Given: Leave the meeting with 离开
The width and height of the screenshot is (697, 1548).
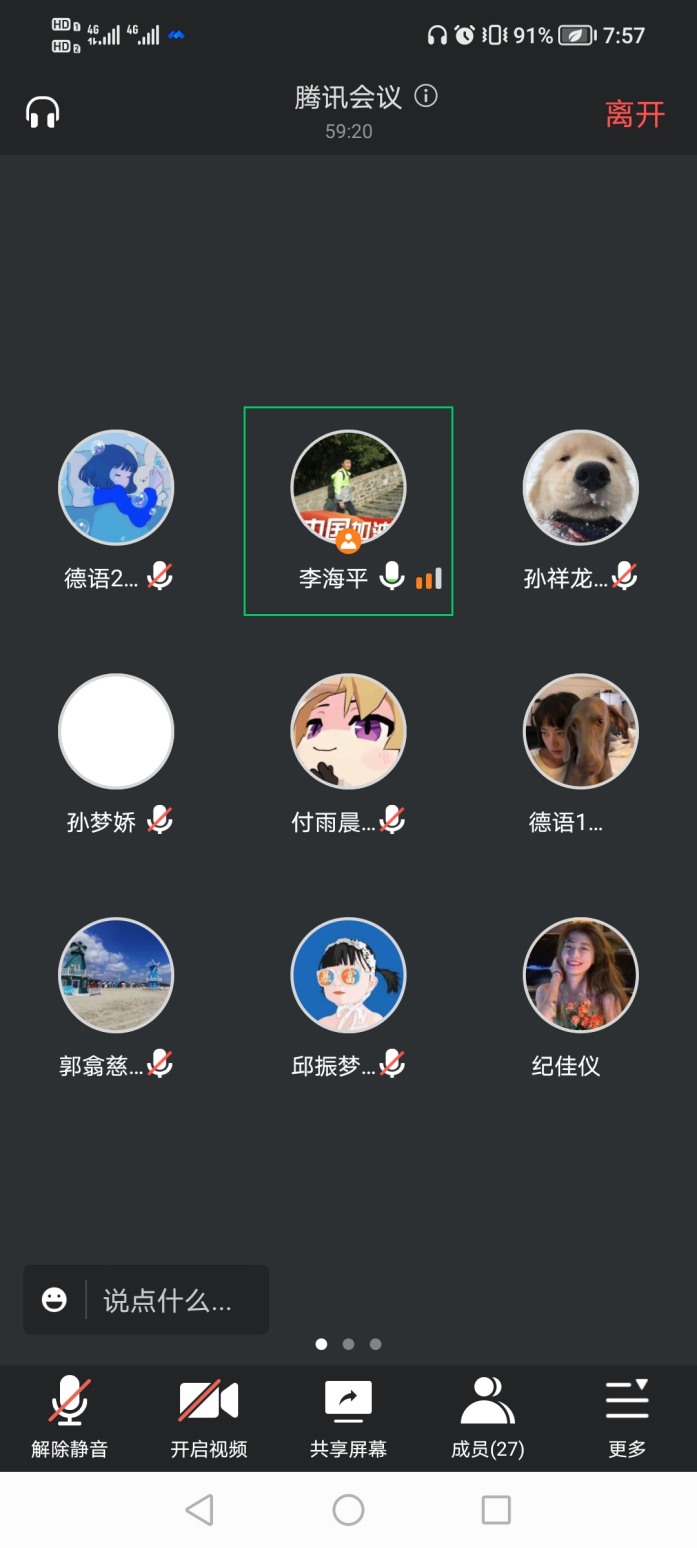Looking at the screenshot, I should click(x=635, y=114).
